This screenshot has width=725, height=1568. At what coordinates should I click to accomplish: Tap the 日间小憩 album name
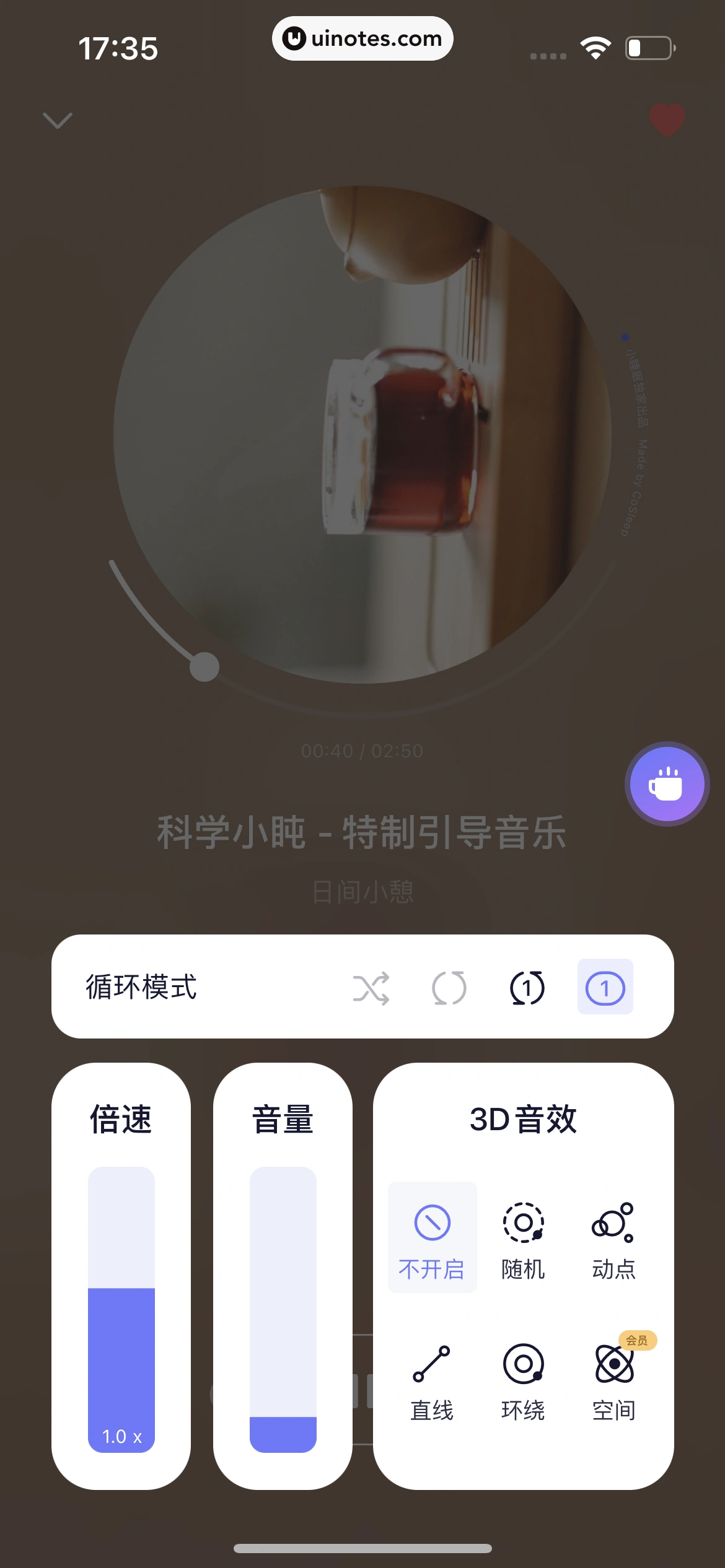point(362,890)
